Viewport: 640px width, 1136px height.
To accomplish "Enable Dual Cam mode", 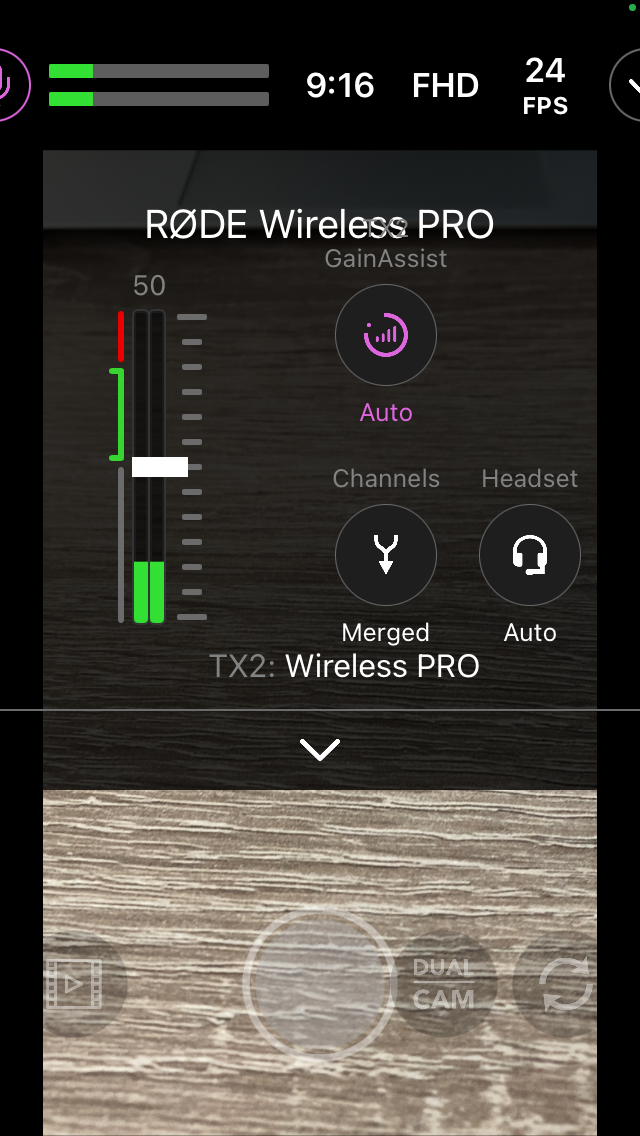I will (443, 984).
